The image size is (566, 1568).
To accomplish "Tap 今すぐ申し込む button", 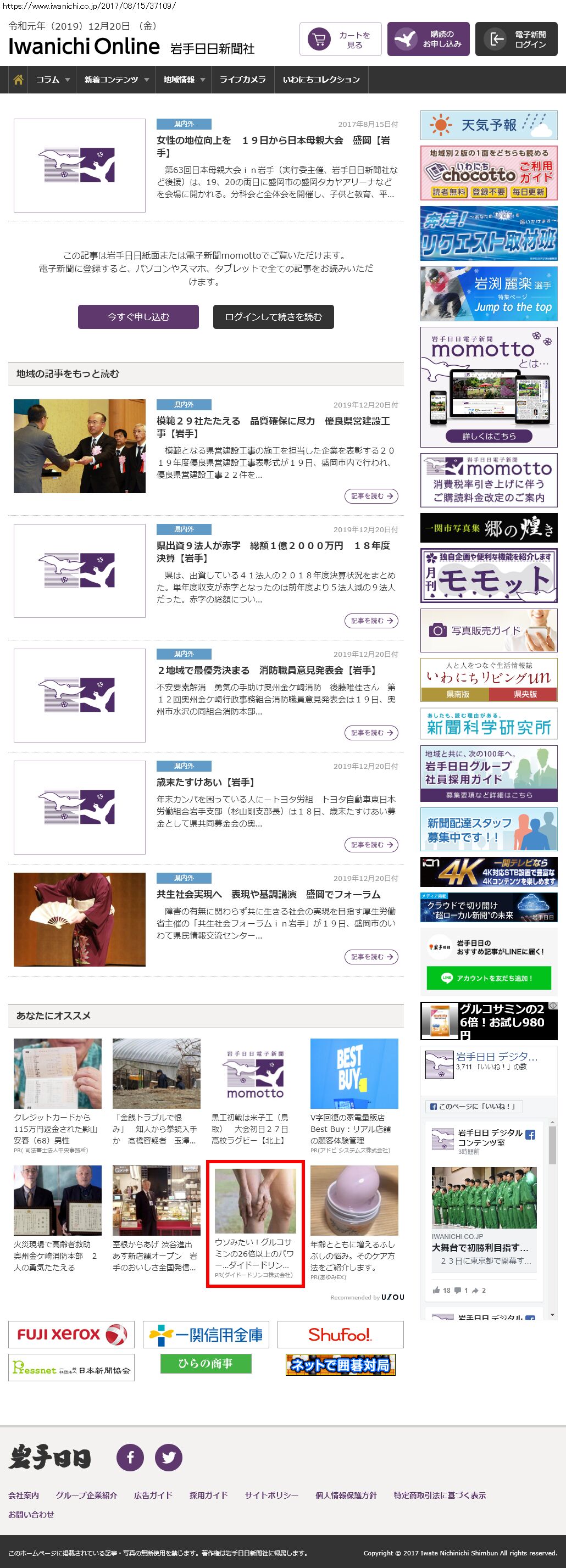I will (x=138, y=316).
